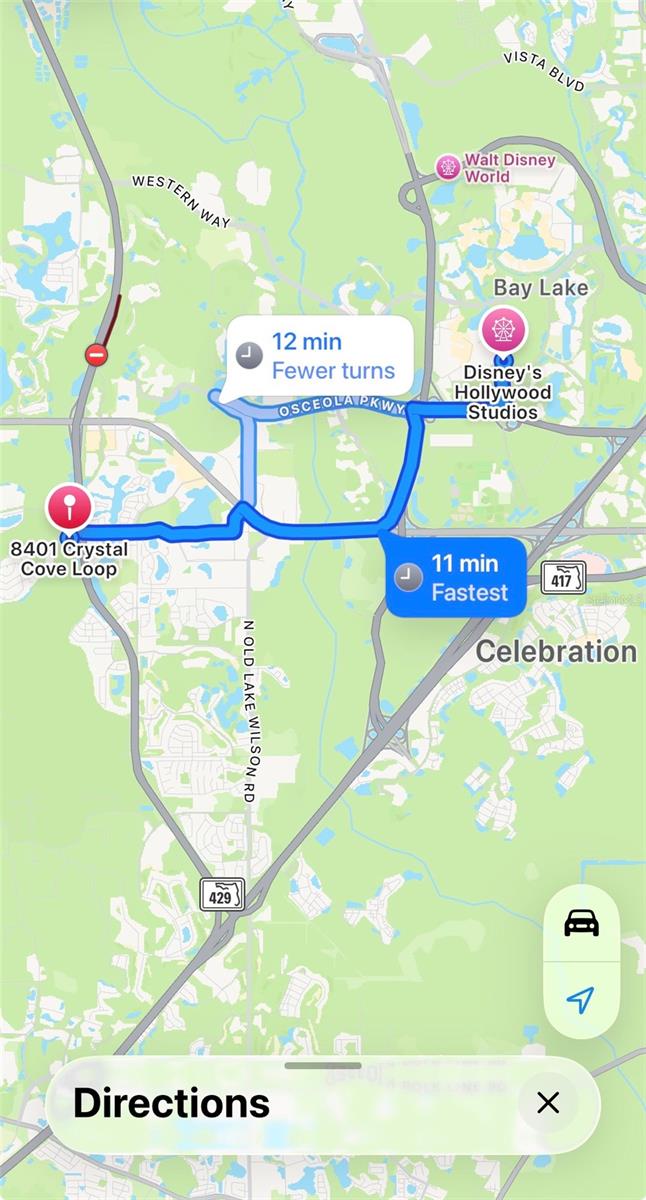The image size is (646, 1200).
Task: Close the Directions panel
Action: 548,1103
